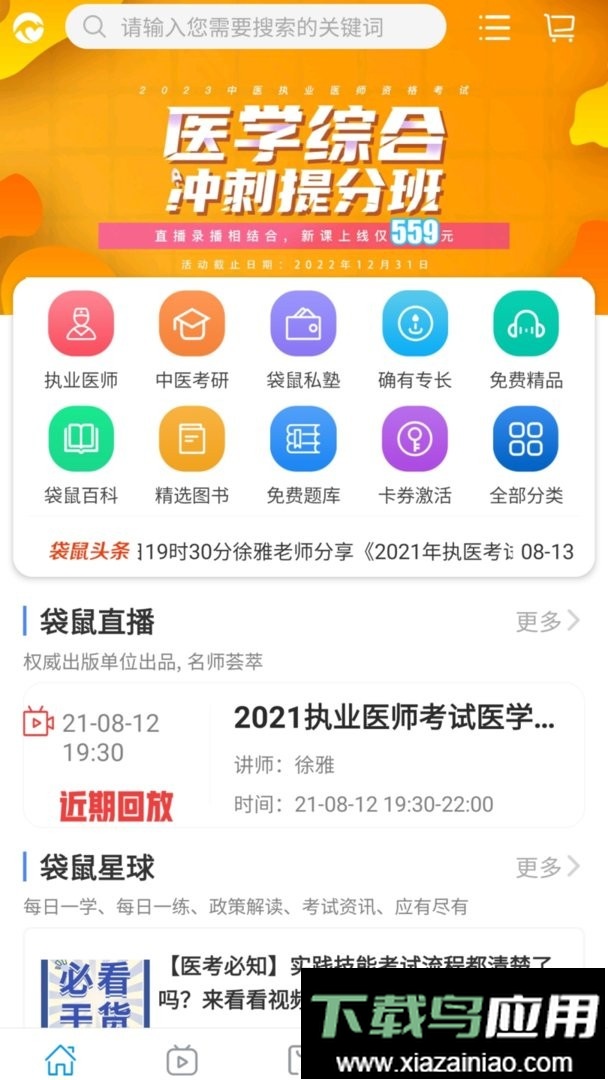
Task: Open the shopping cart
Action: pyautogui.click(x=560, y=28)
